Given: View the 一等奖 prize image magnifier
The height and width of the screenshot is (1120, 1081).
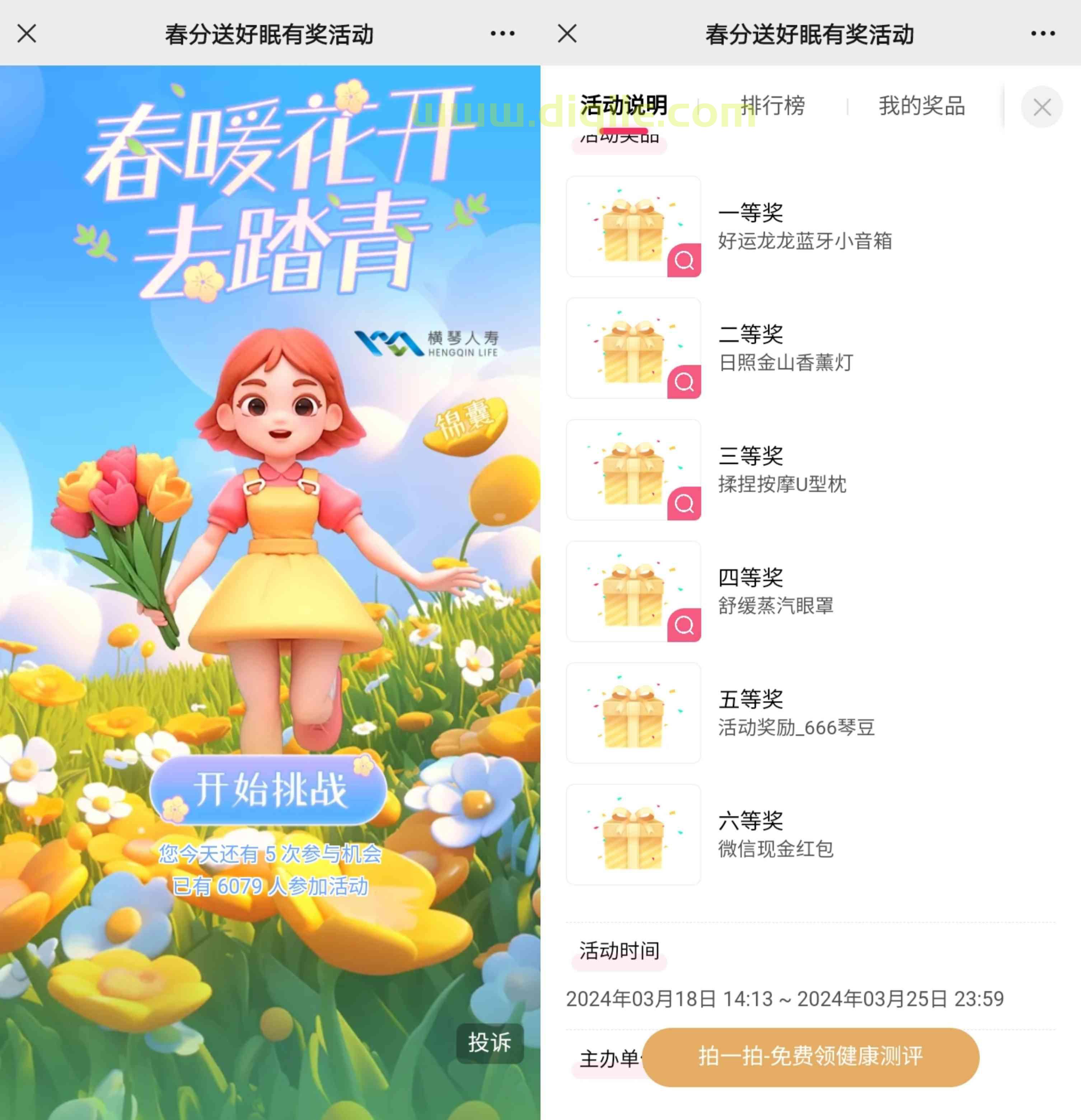Looking at the screenshot, I should point(684,261).
